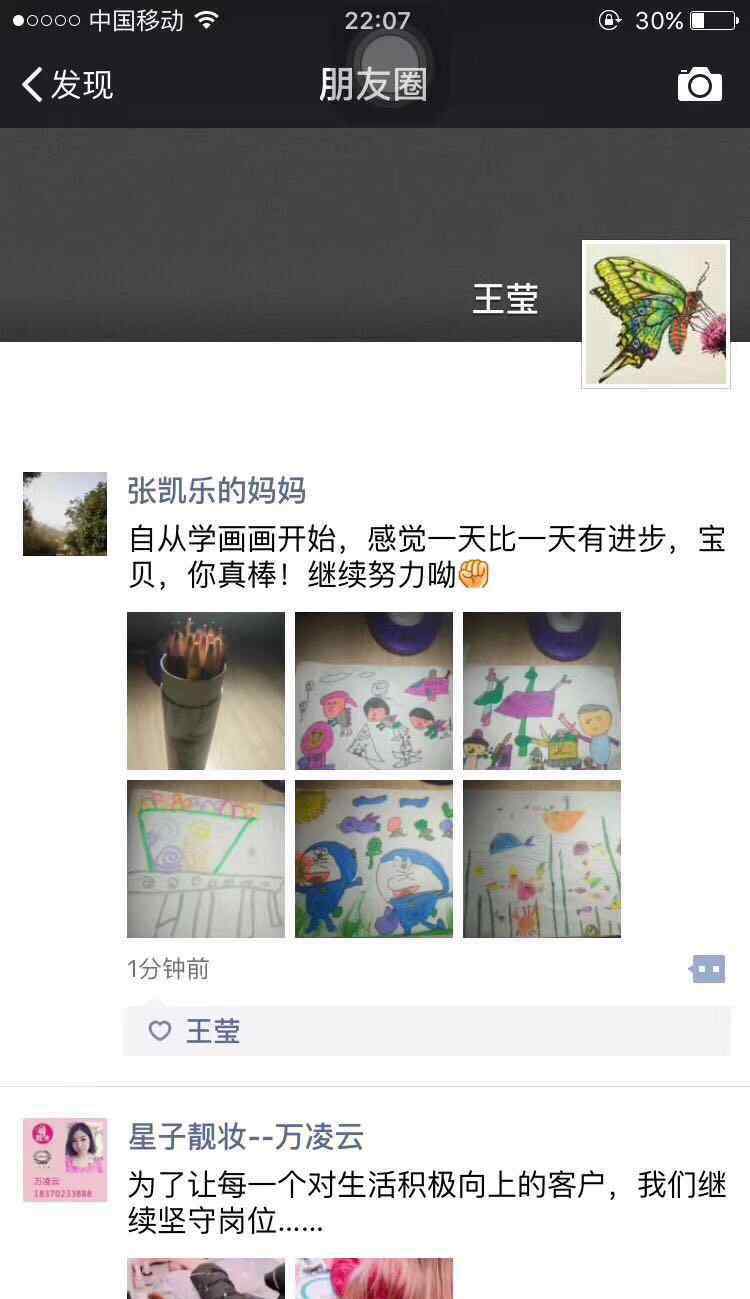Image resolution: width=750 pixels, height=1299 pixels.
Task: View the colored pencils photo
Action: coord(206,691)
